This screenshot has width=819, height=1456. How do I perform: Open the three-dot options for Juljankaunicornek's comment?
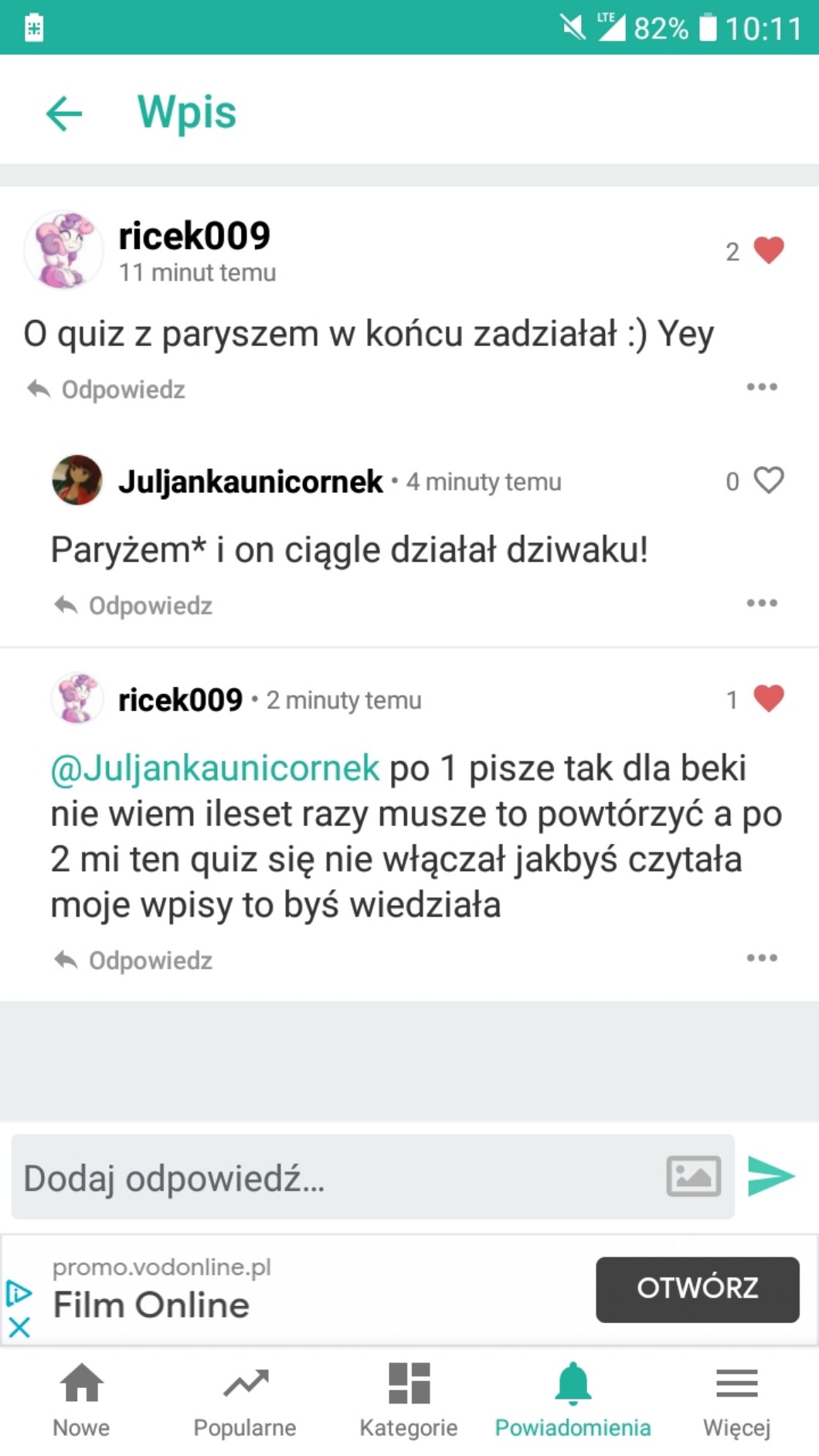tap(761, 603)
